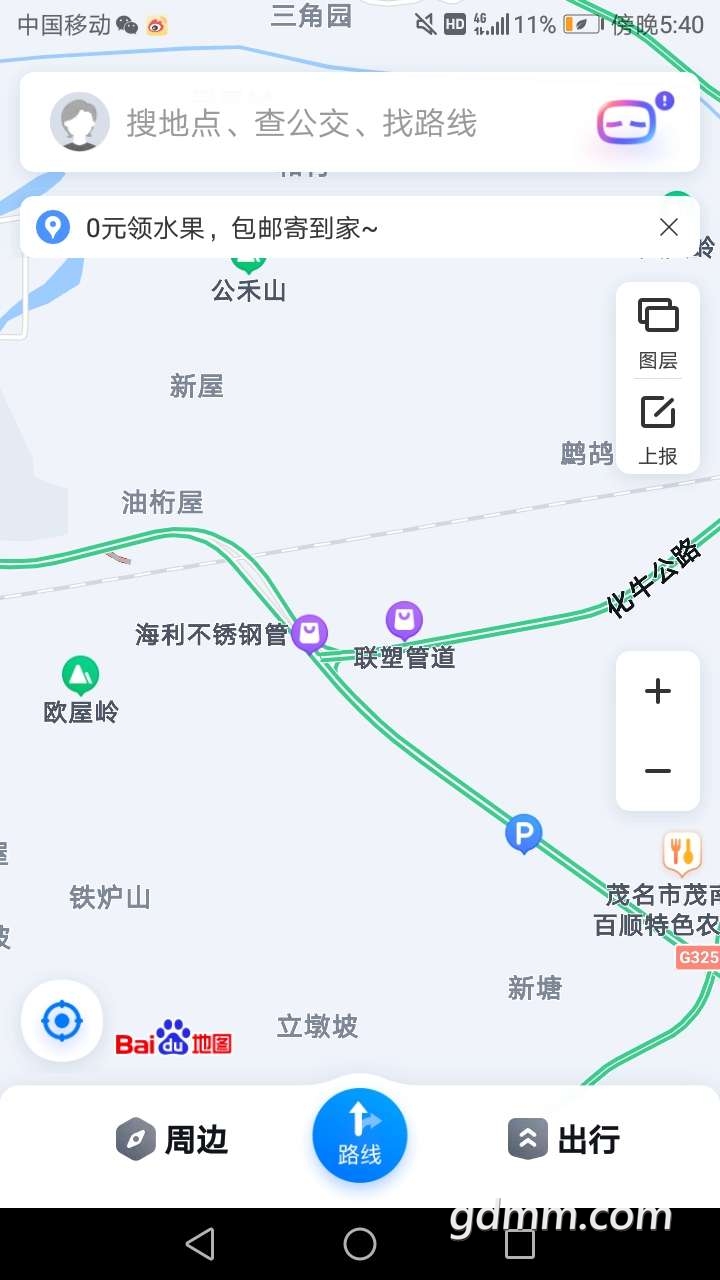The image size is (720, 1280).
Task: Open the profile avatar
Action: pos(80,122)
